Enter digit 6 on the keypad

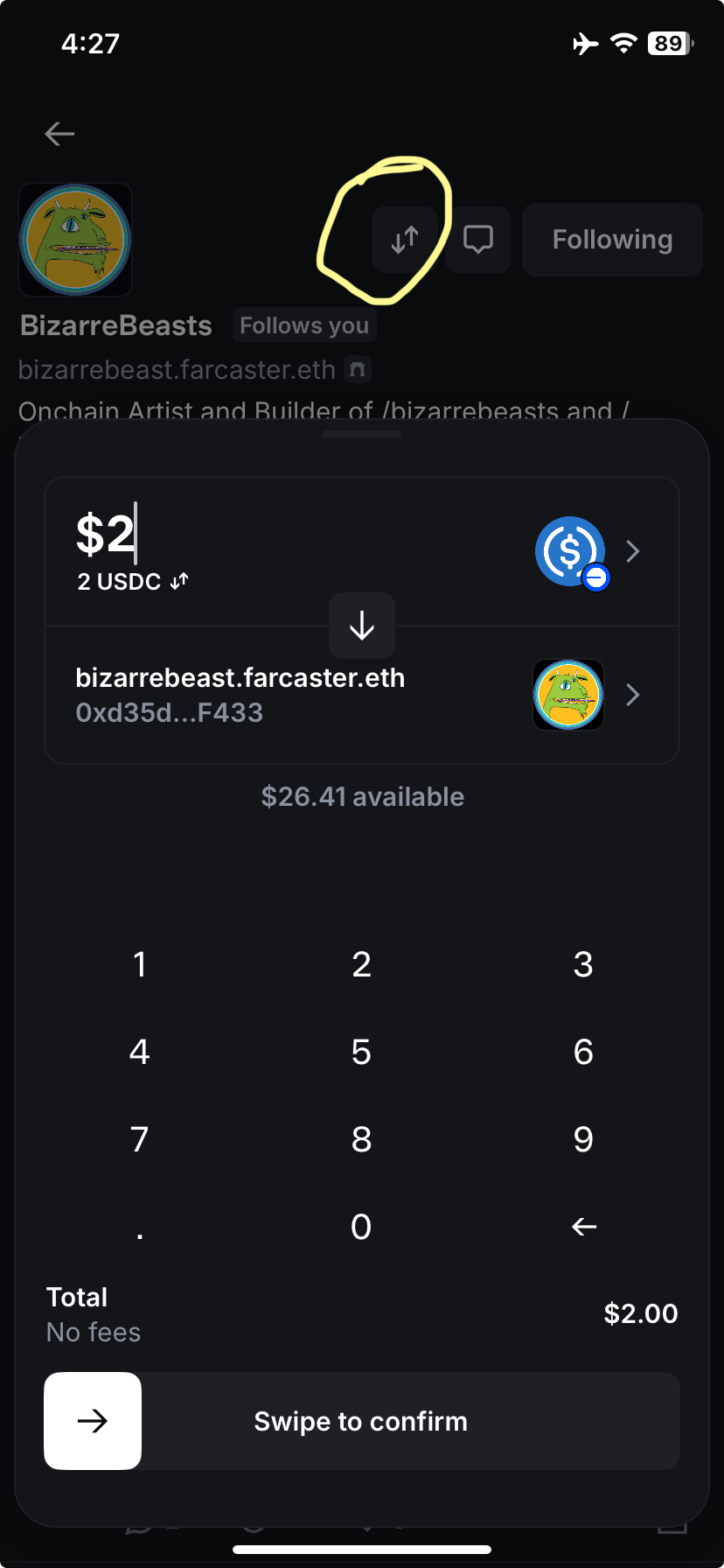pyautogui.click(x=583, y=1052)
